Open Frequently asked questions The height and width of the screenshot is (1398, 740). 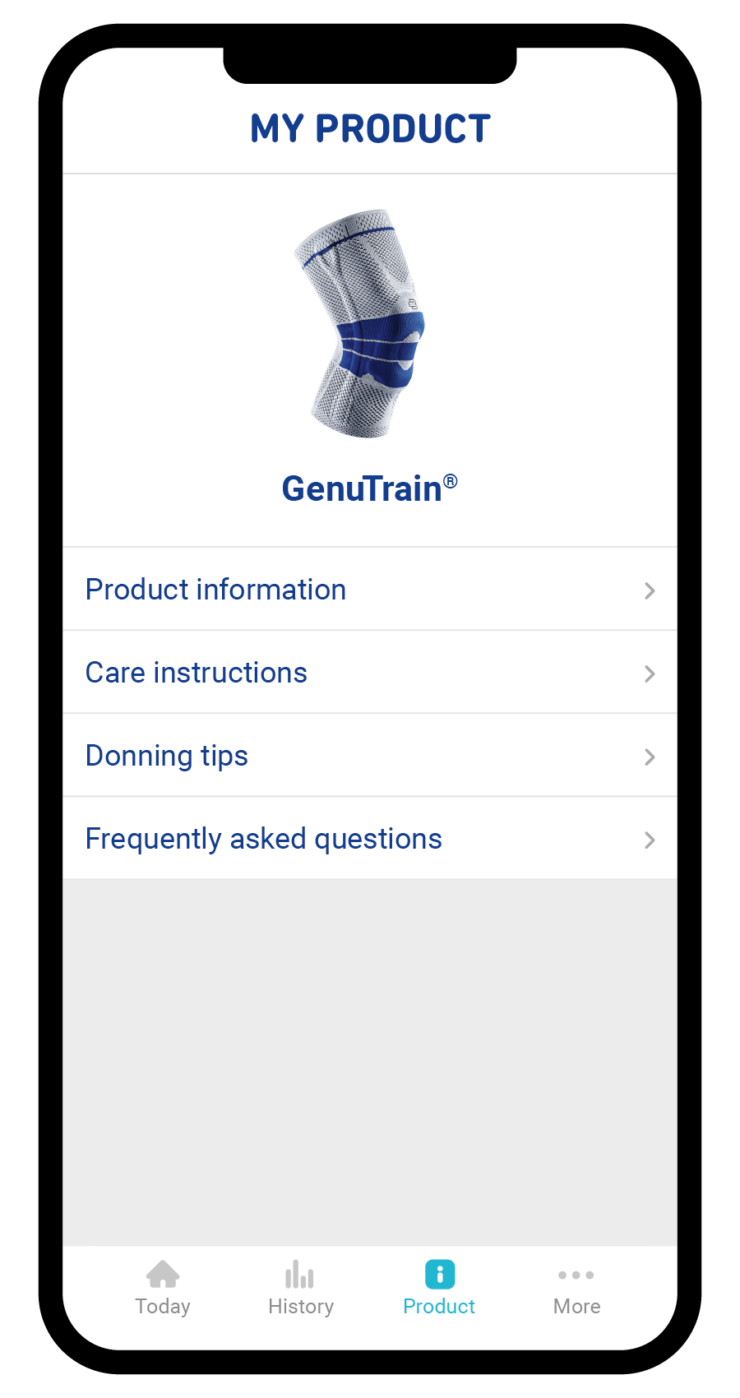click(x=369, y=838)
